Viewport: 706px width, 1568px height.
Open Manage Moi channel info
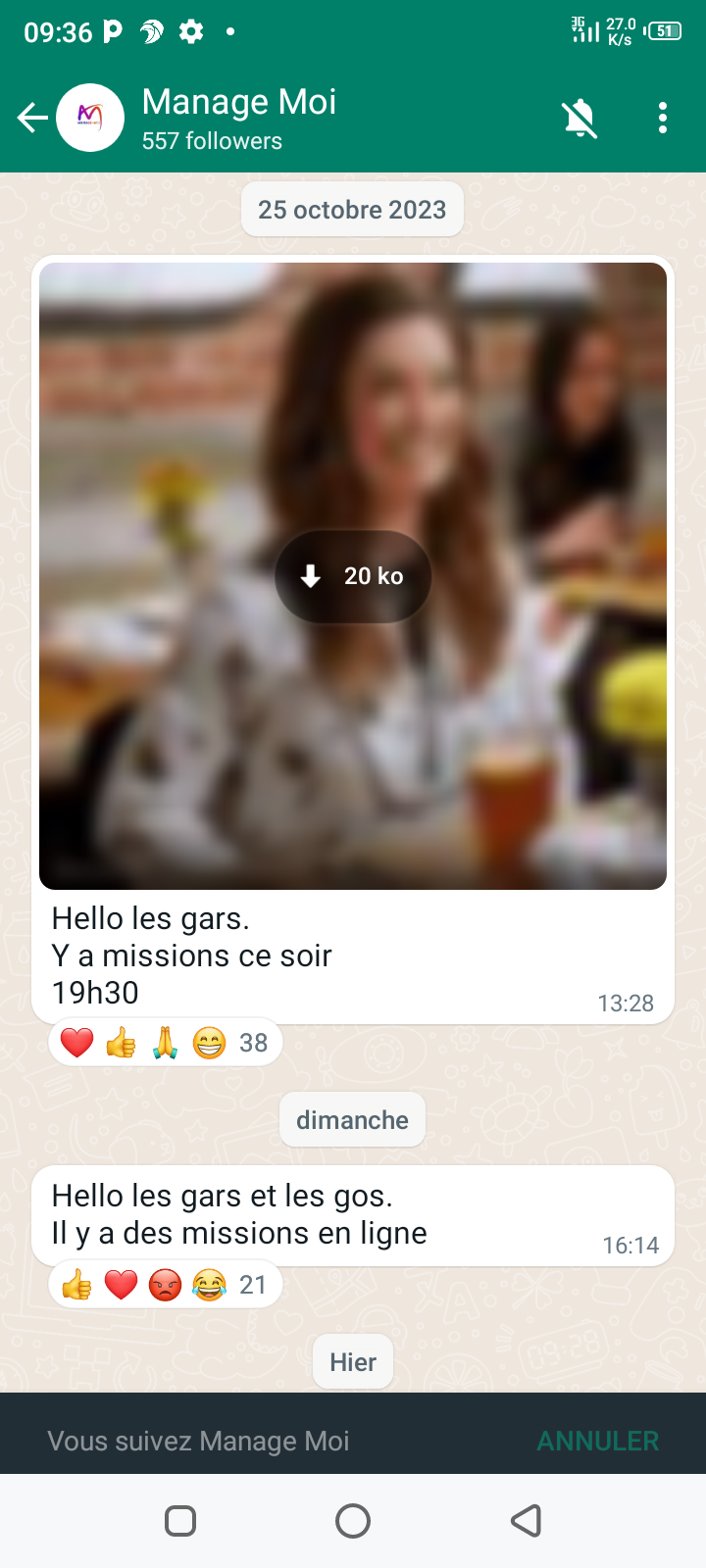239,118
